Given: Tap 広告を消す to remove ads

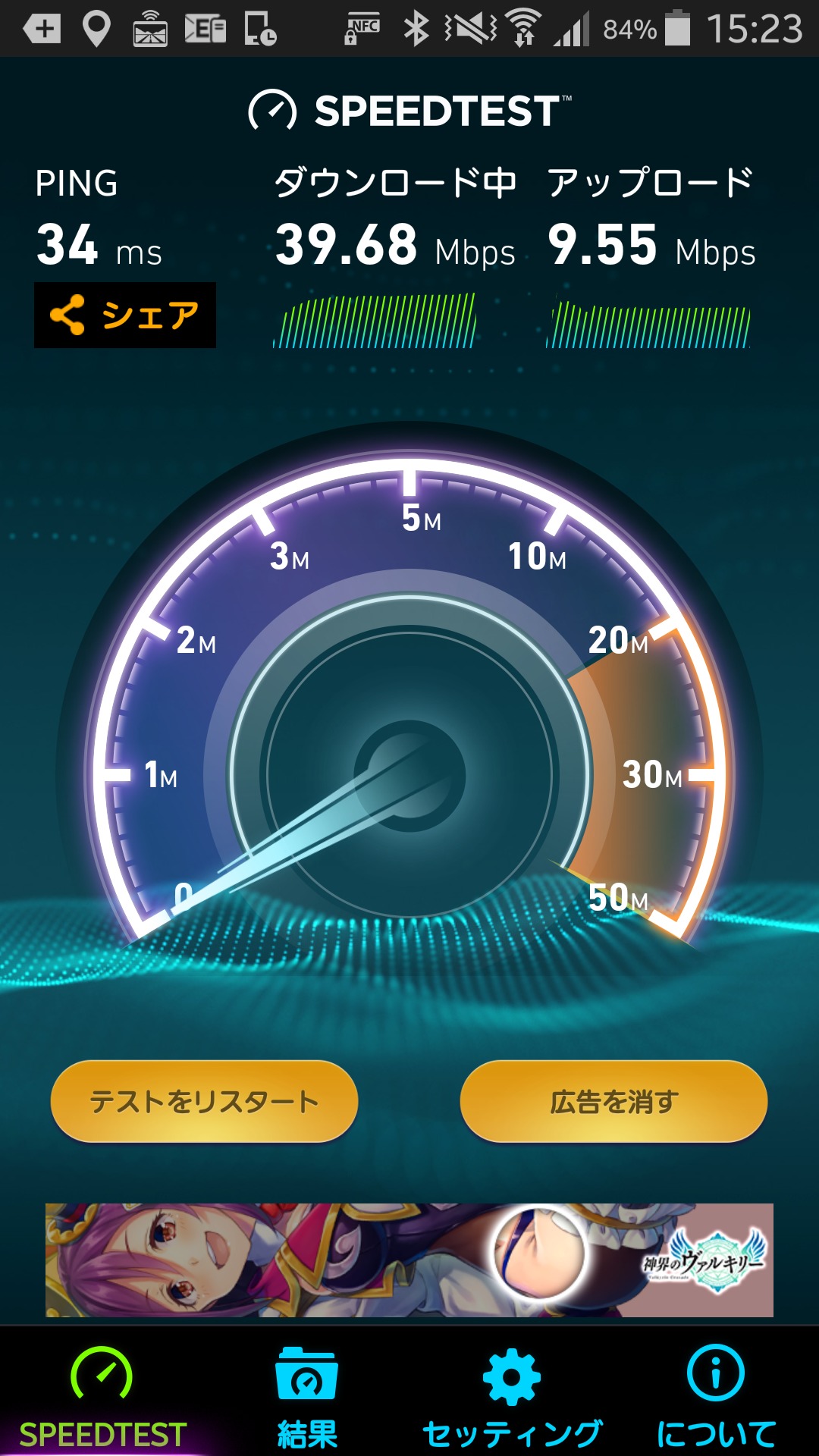Looking at the screenshot, I should tap(613, 1101).
